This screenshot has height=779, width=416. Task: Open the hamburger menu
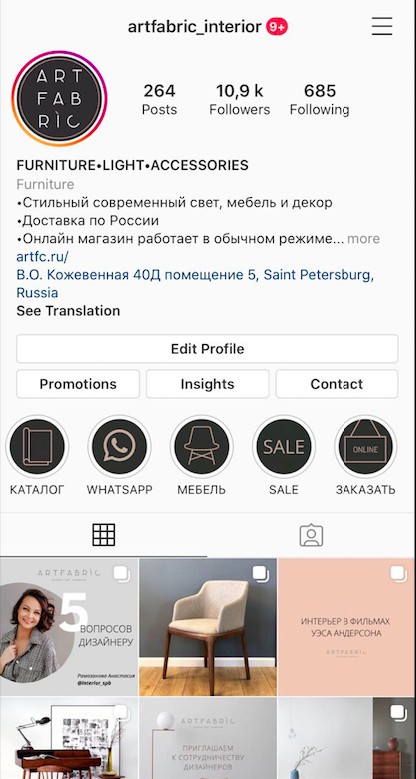[382, 26]
